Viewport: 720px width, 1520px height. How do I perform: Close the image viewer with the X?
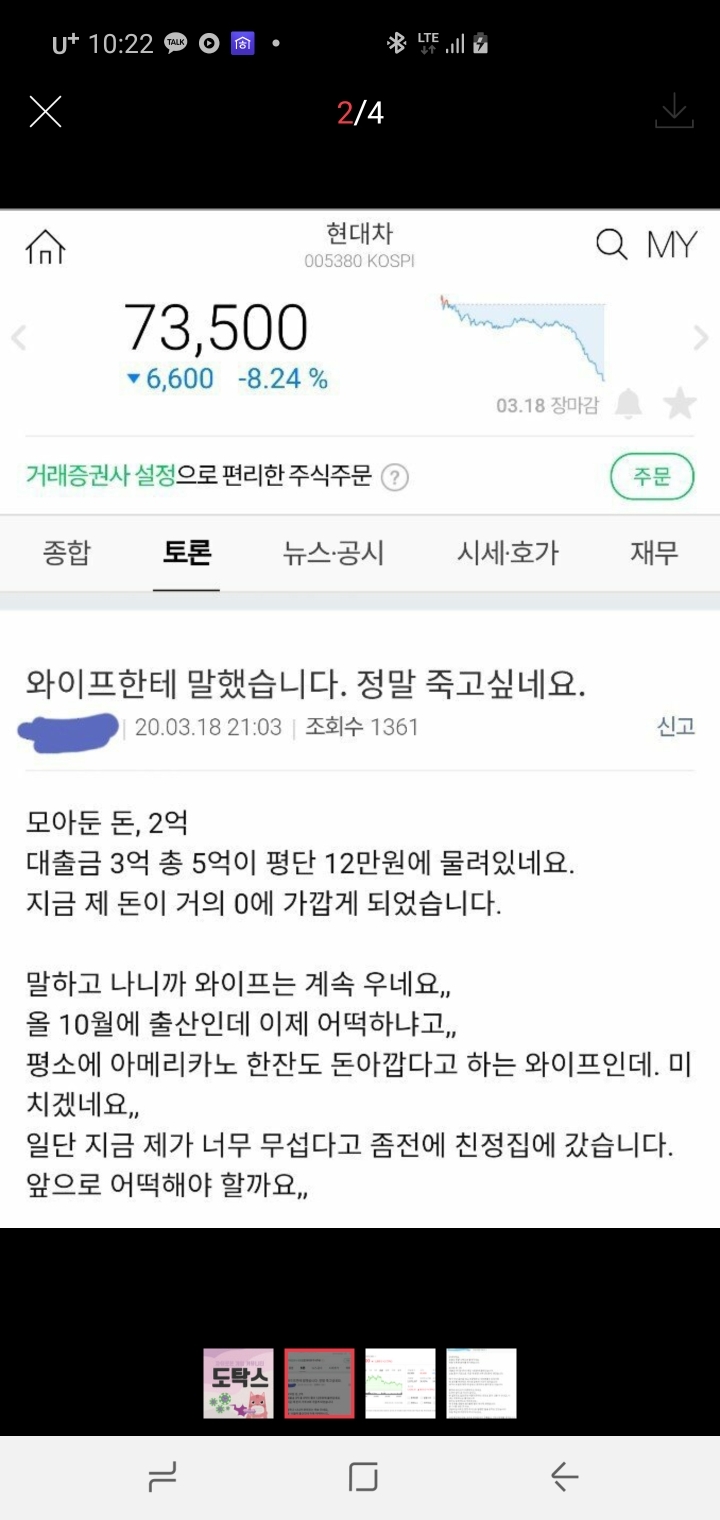[x=45, y=112]
